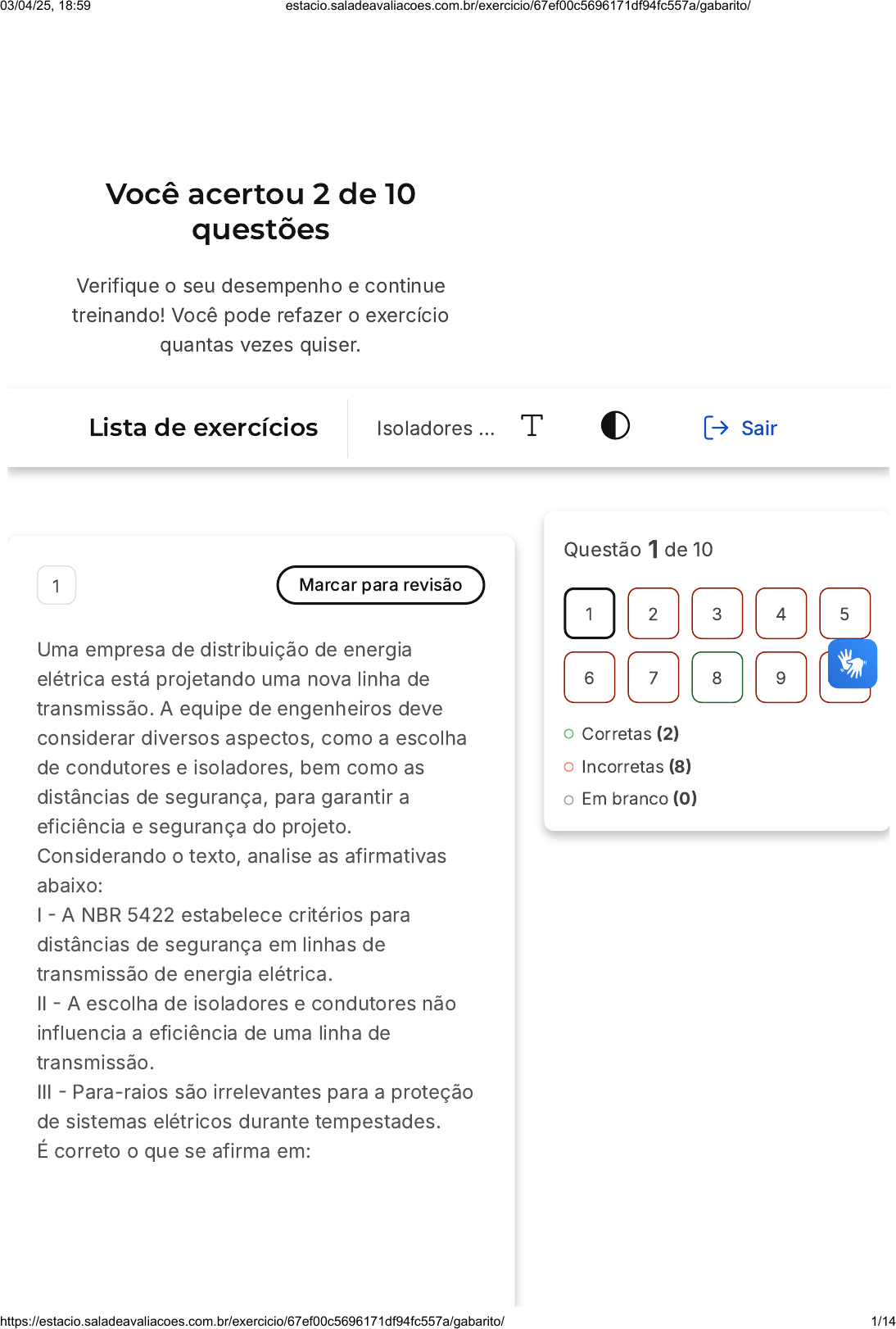Go to question 2
896x1329 pixels.
click(x=654, y=614)
